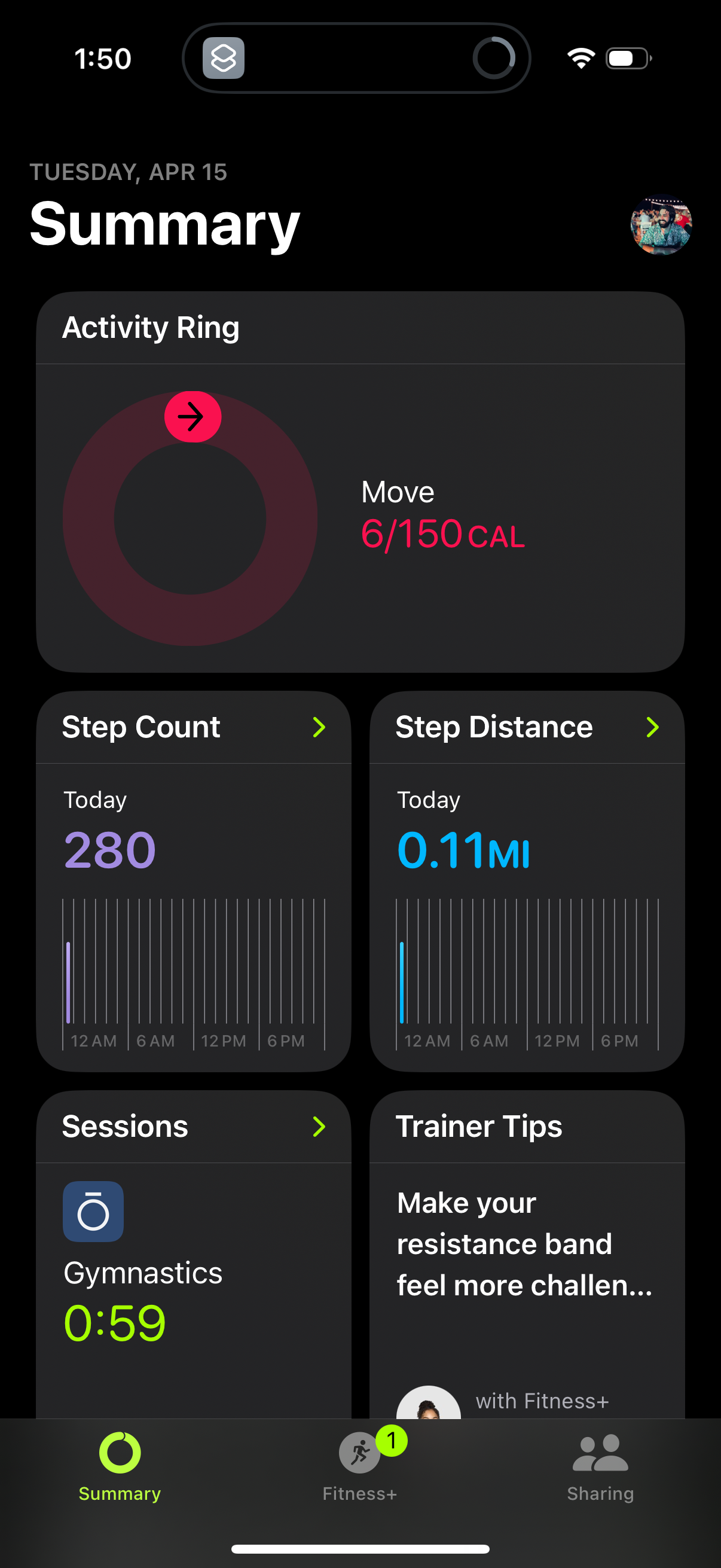721x1568 pixels.
Task: Switch to the Sharing tab
Action: point(600,1461)
